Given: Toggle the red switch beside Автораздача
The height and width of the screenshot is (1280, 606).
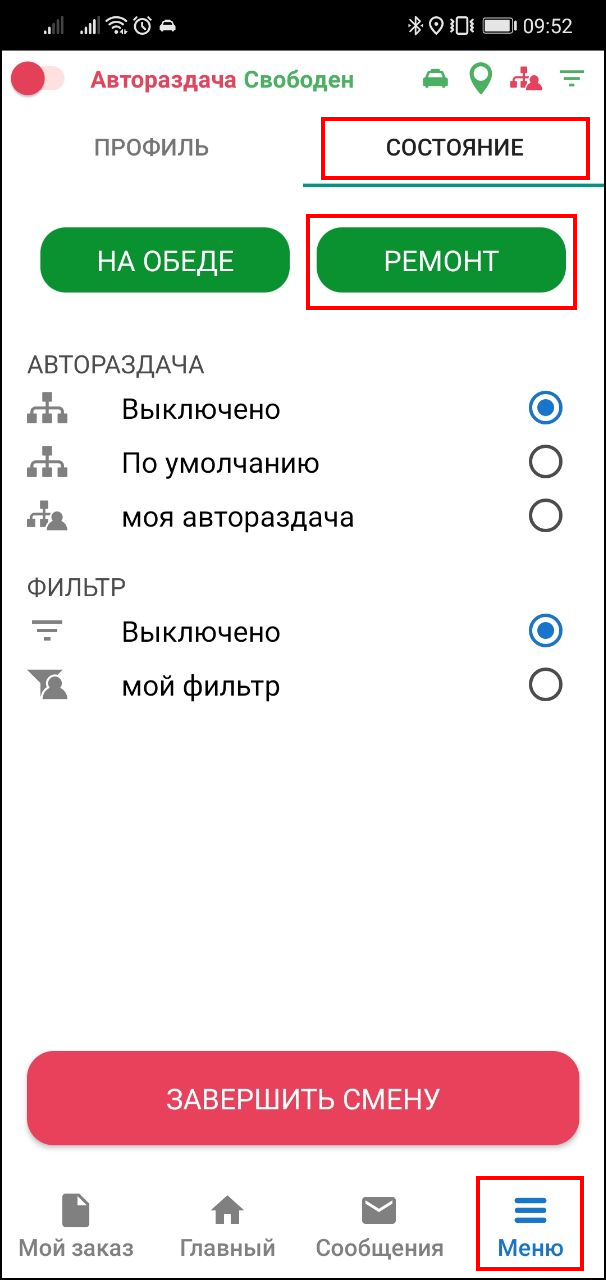Looking at the screenshot, I should pyautogui.click(x=38, y=79).
